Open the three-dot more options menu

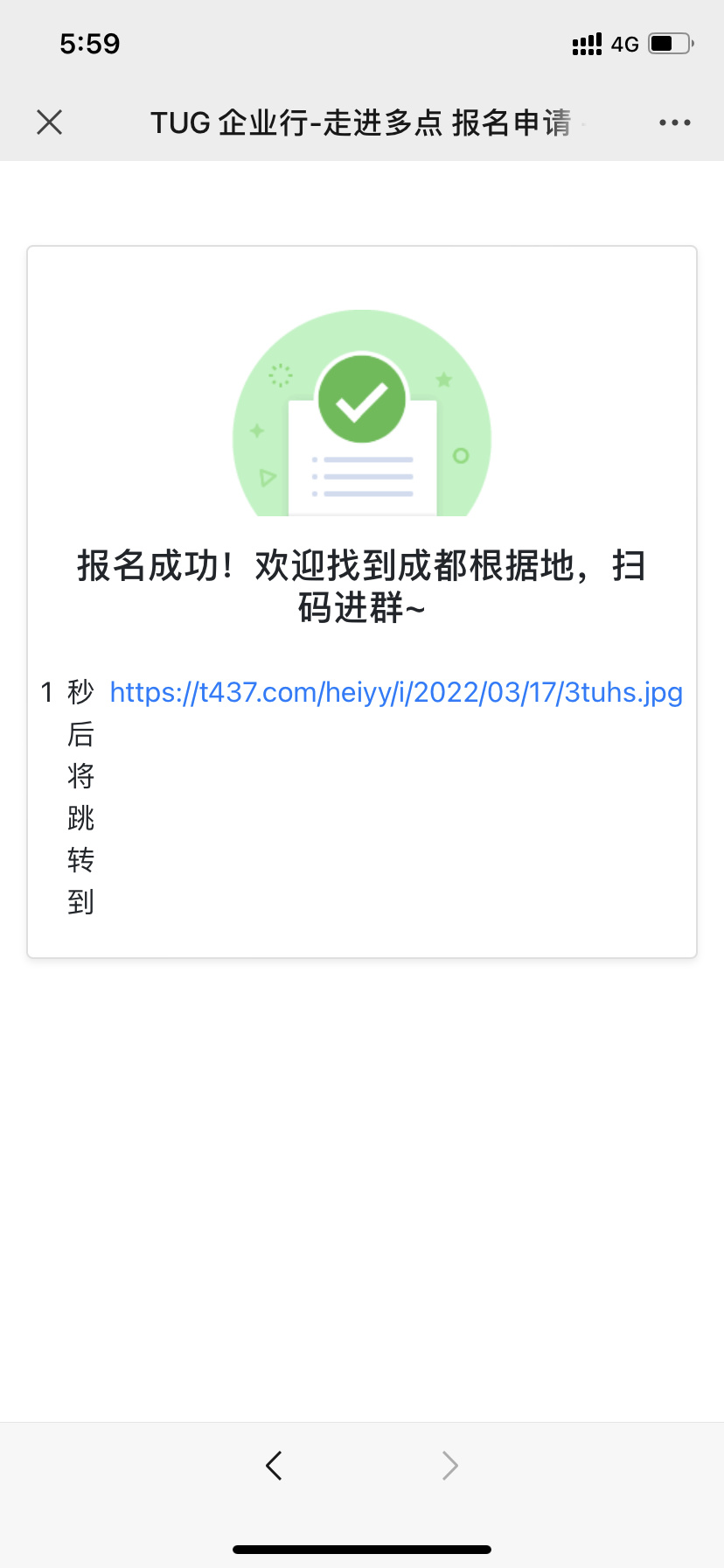click(674, 122)
